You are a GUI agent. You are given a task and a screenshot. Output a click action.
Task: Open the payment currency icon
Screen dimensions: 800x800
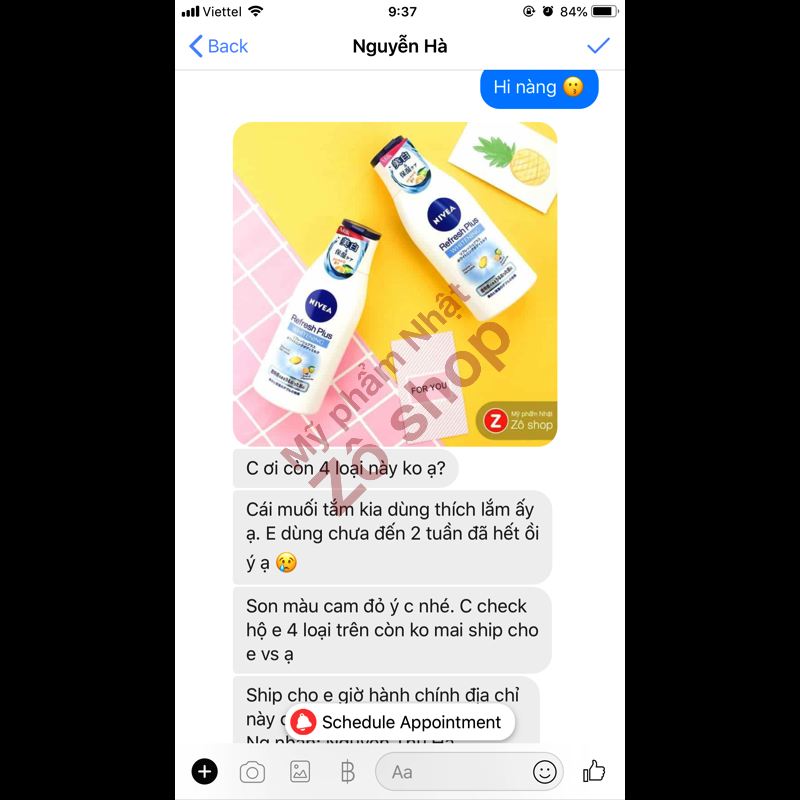[x=348, y=771]
